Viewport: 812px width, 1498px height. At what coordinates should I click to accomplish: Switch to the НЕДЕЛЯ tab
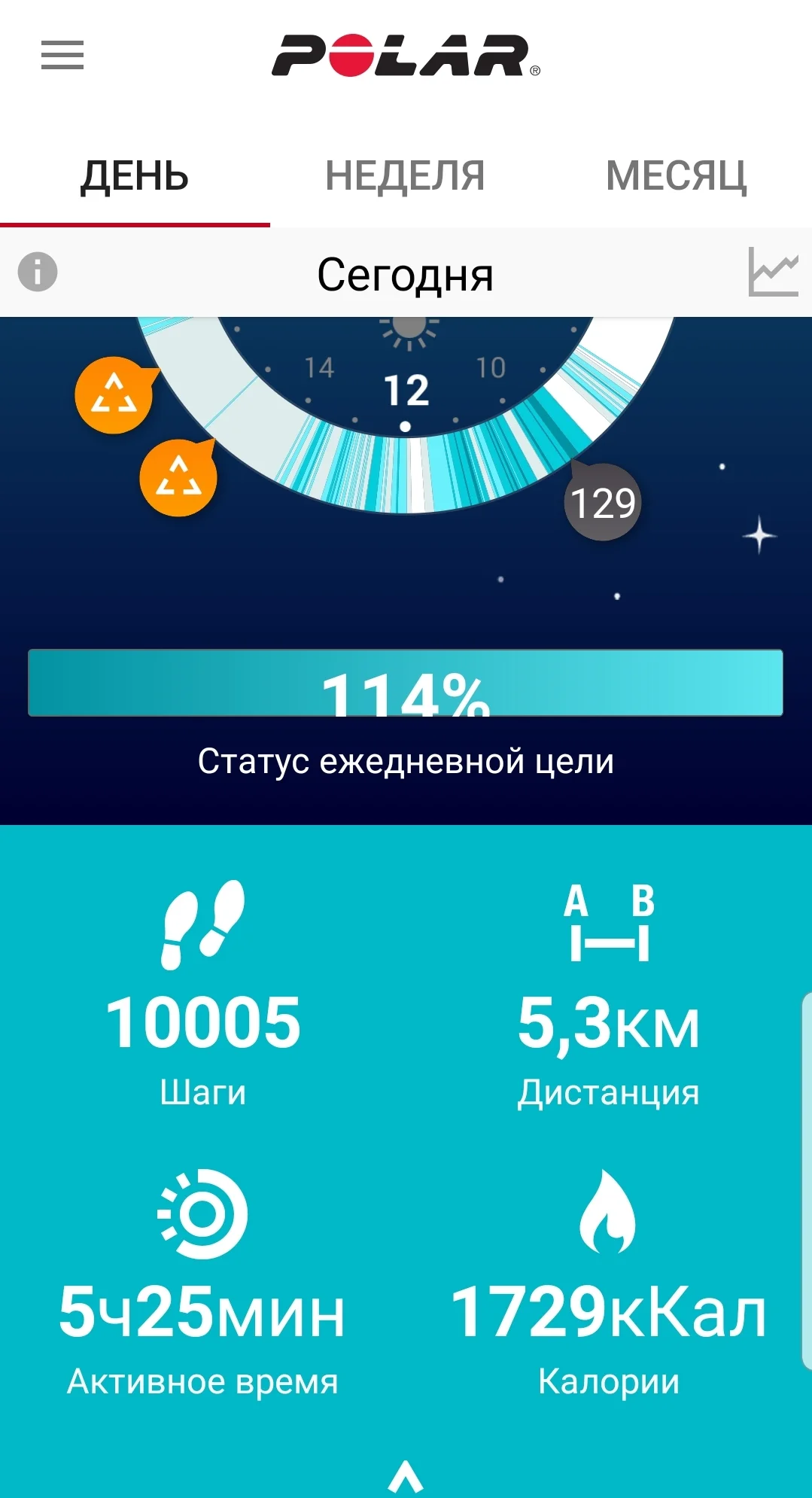(x=405, y=175)
